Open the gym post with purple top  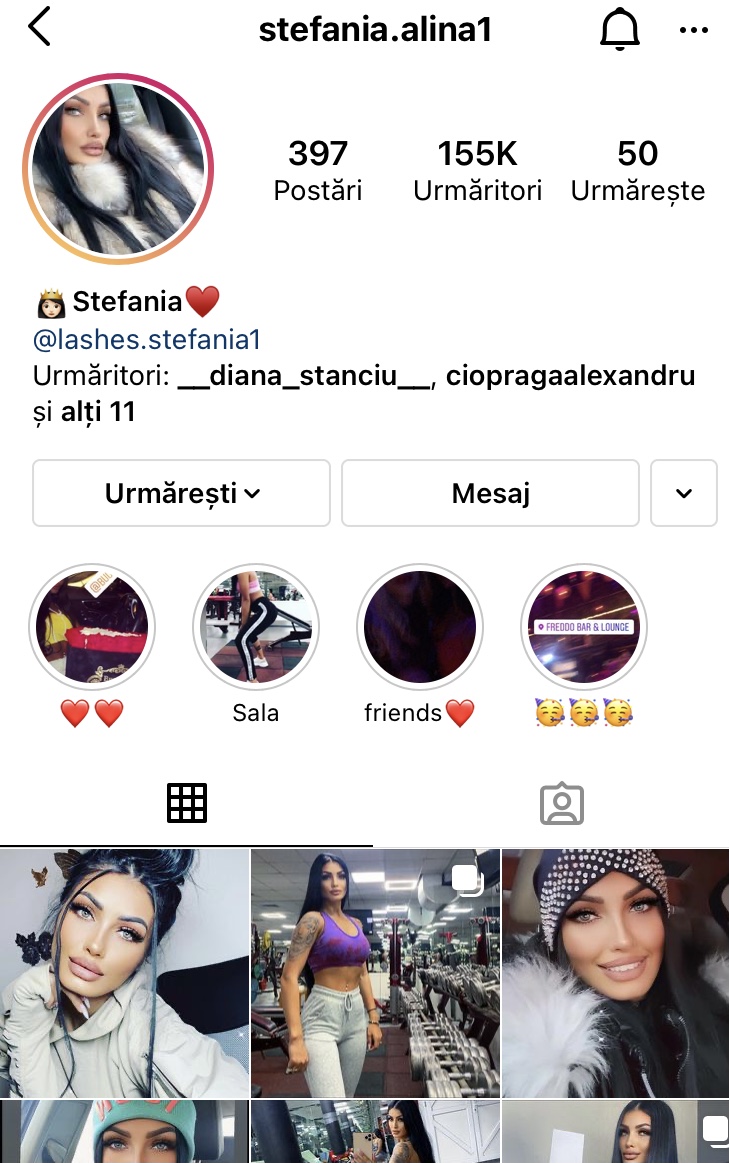coord(375,973)
